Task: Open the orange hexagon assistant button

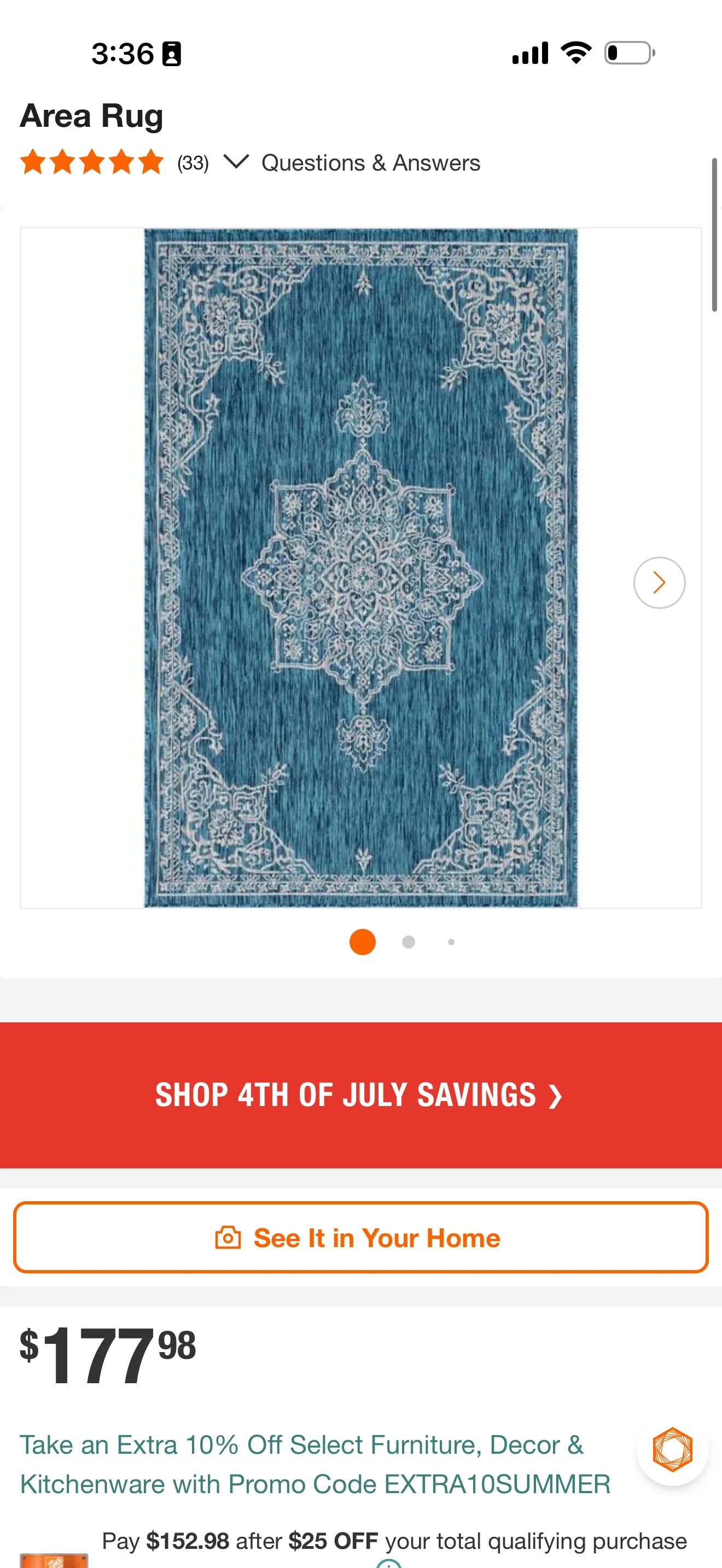Action: click(672, 1449)
